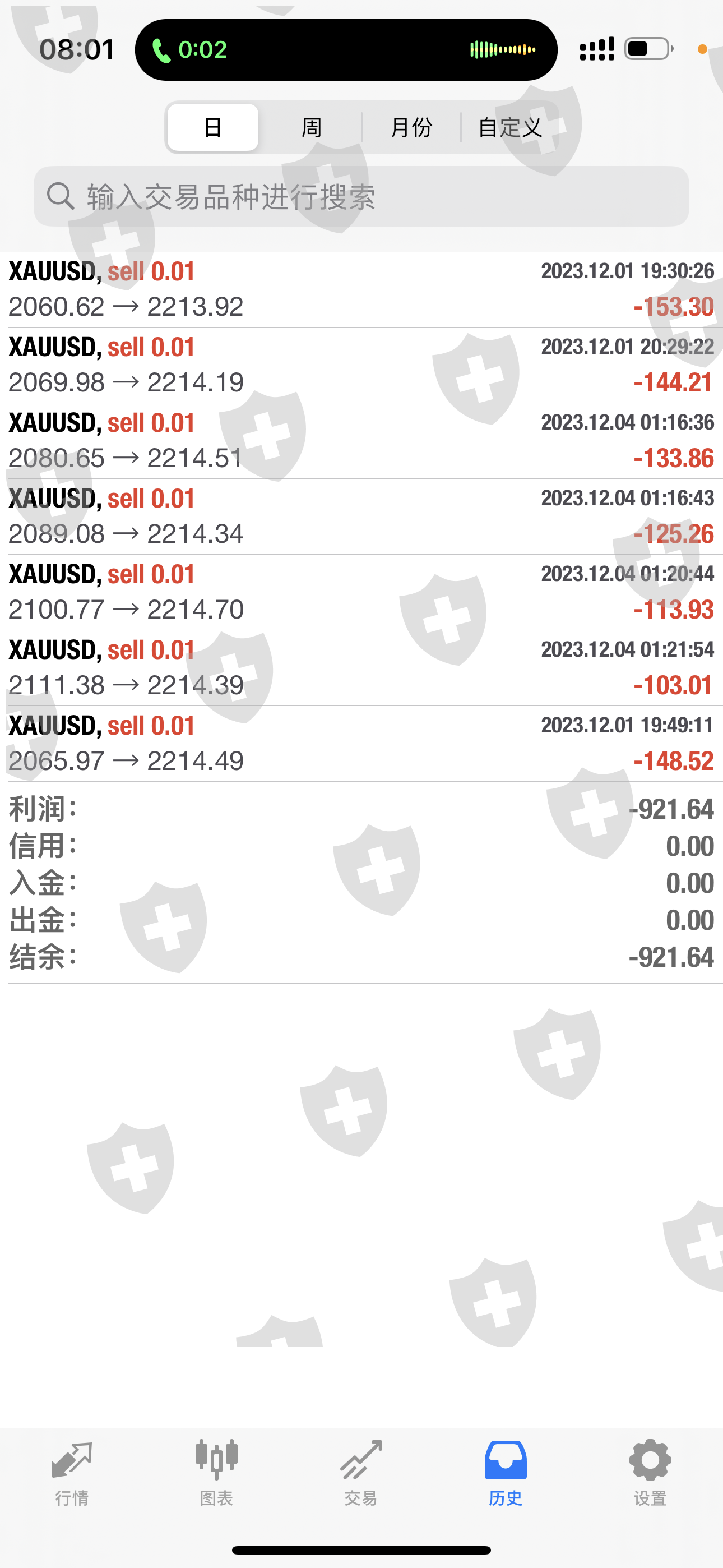Select the 日 (day) period tab
Screen dimensions: 723x1568
tap(212, 127)
